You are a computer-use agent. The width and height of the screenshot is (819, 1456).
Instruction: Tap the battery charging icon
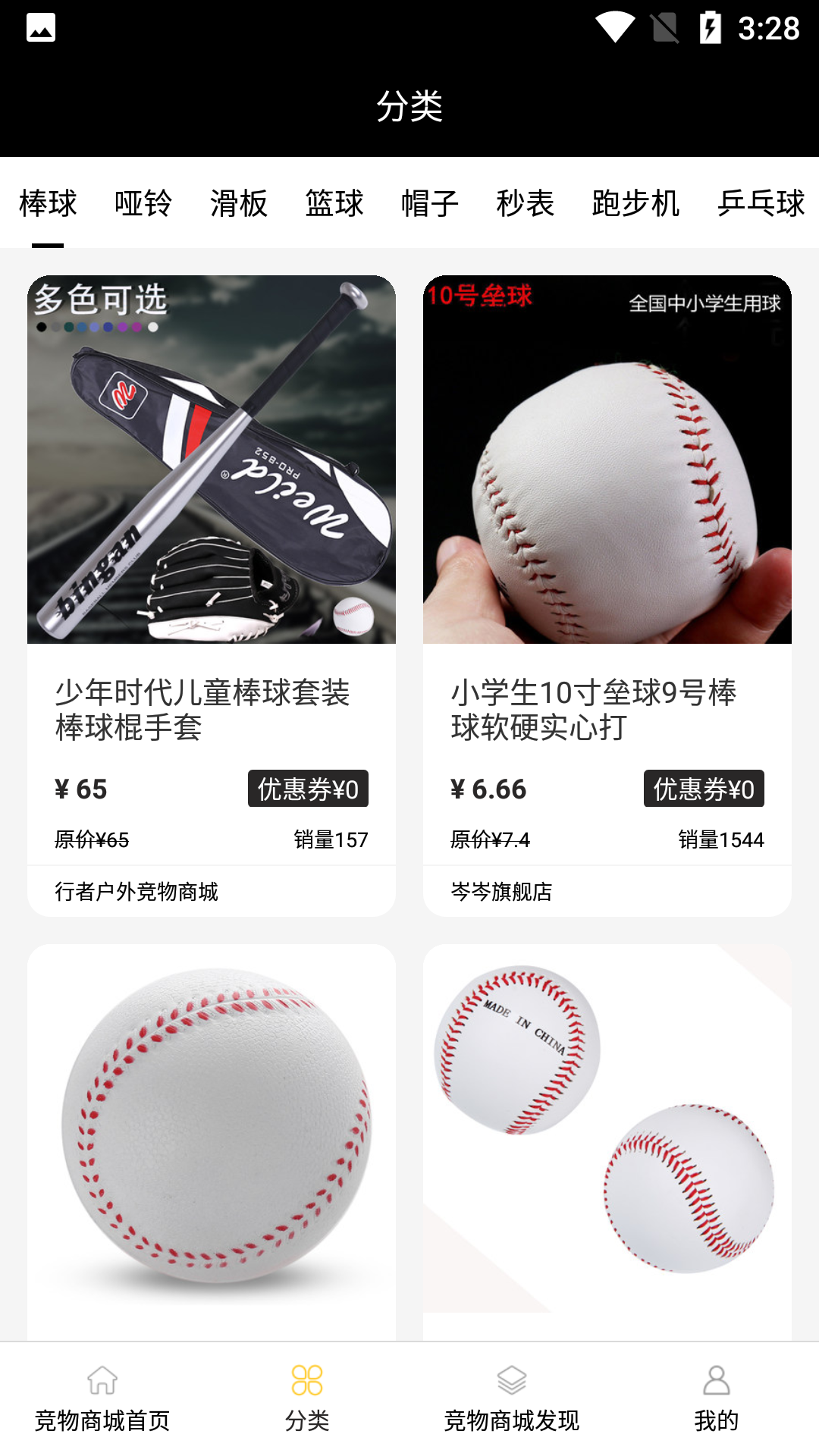tap(711, 27)
